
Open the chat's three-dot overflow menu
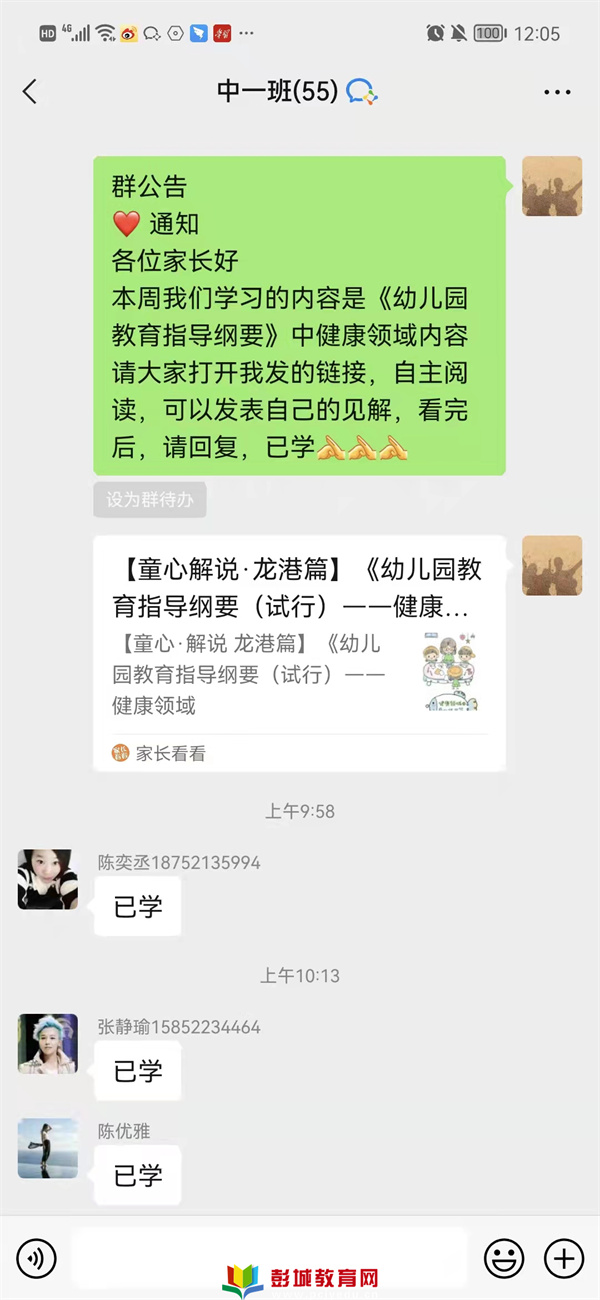[557, 92]
